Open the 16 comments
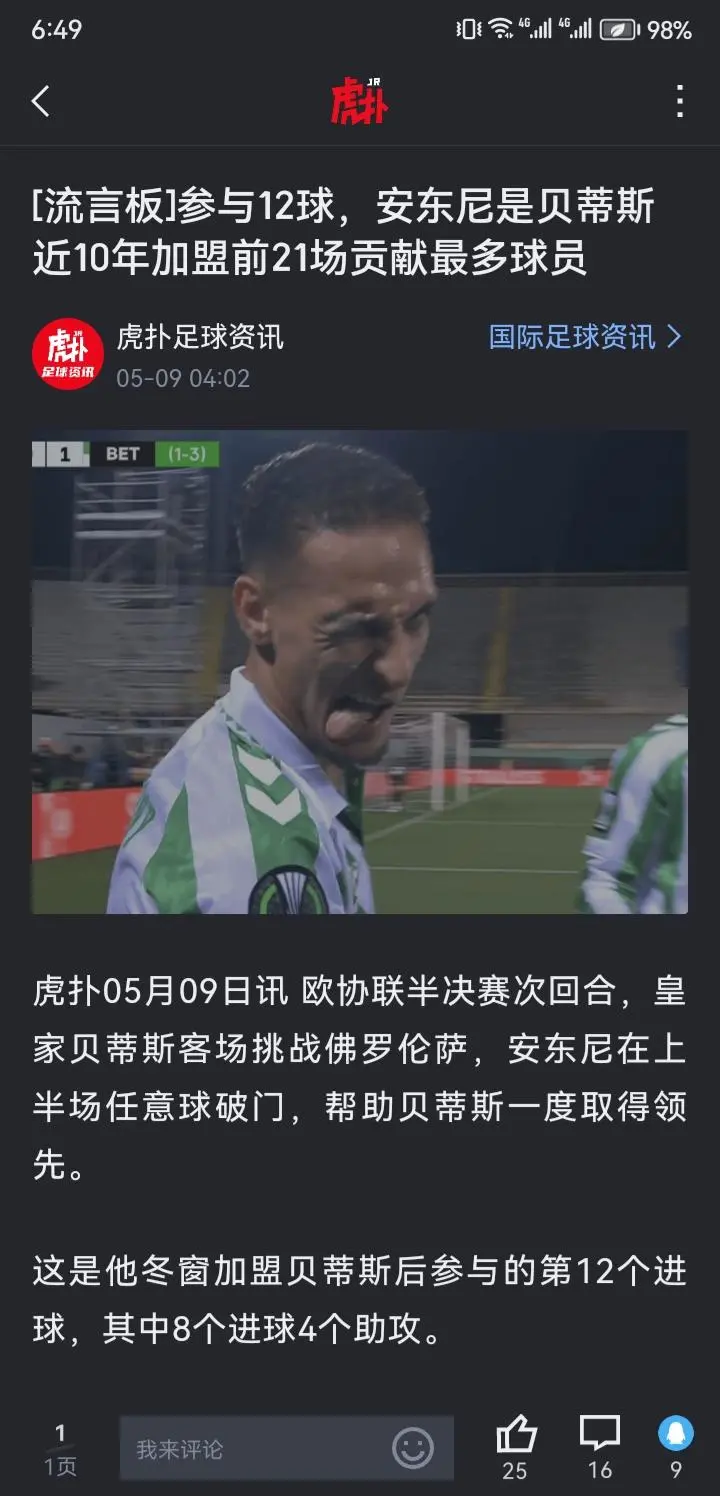This screenshot has height=1496, width=720. click(599, 1437)
